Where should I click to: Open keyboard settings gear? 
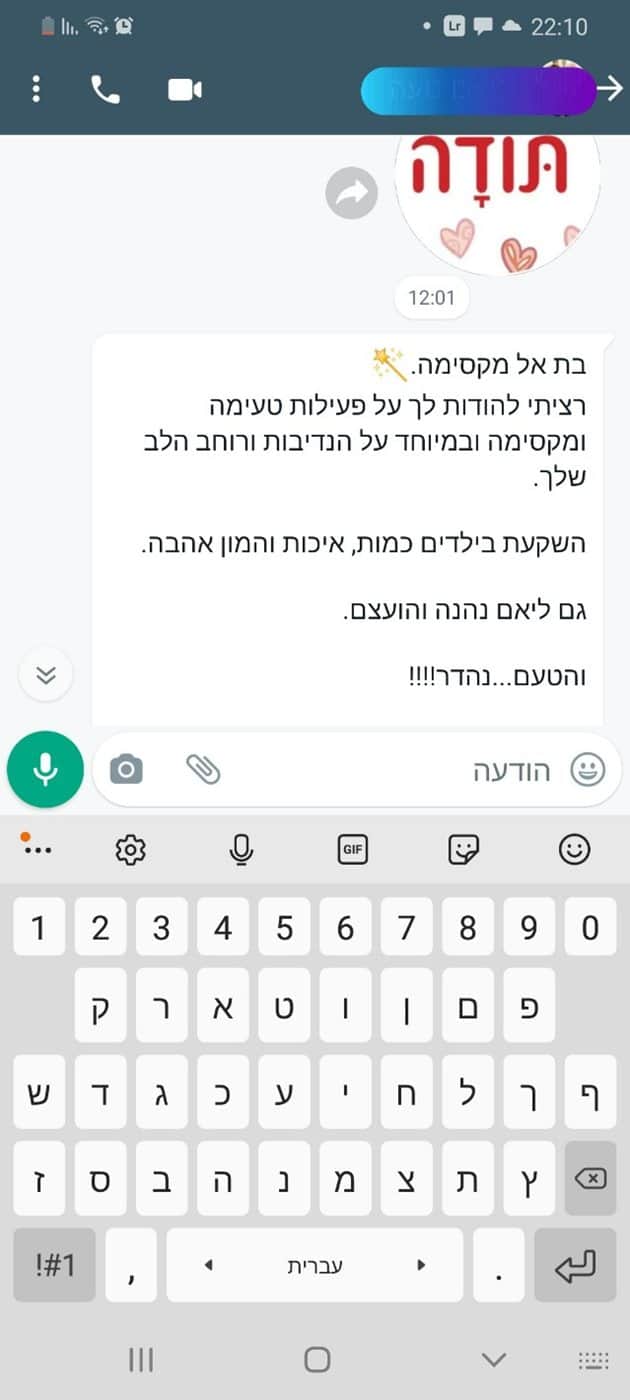click(x=131, y=850)
